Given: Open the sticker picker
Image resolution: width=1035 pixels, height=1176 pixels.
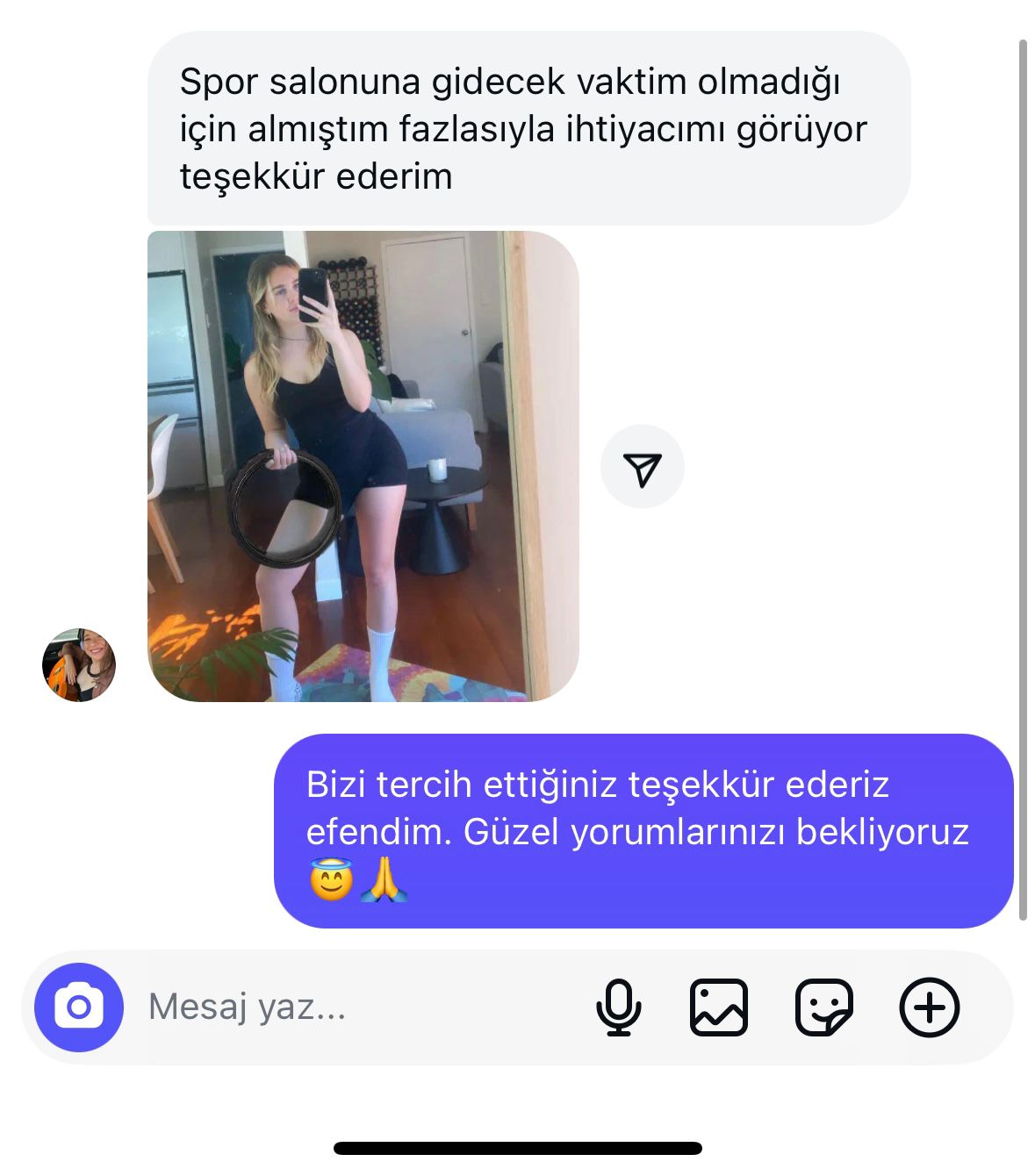Looking at the screenshot, I should [823, 1007].
